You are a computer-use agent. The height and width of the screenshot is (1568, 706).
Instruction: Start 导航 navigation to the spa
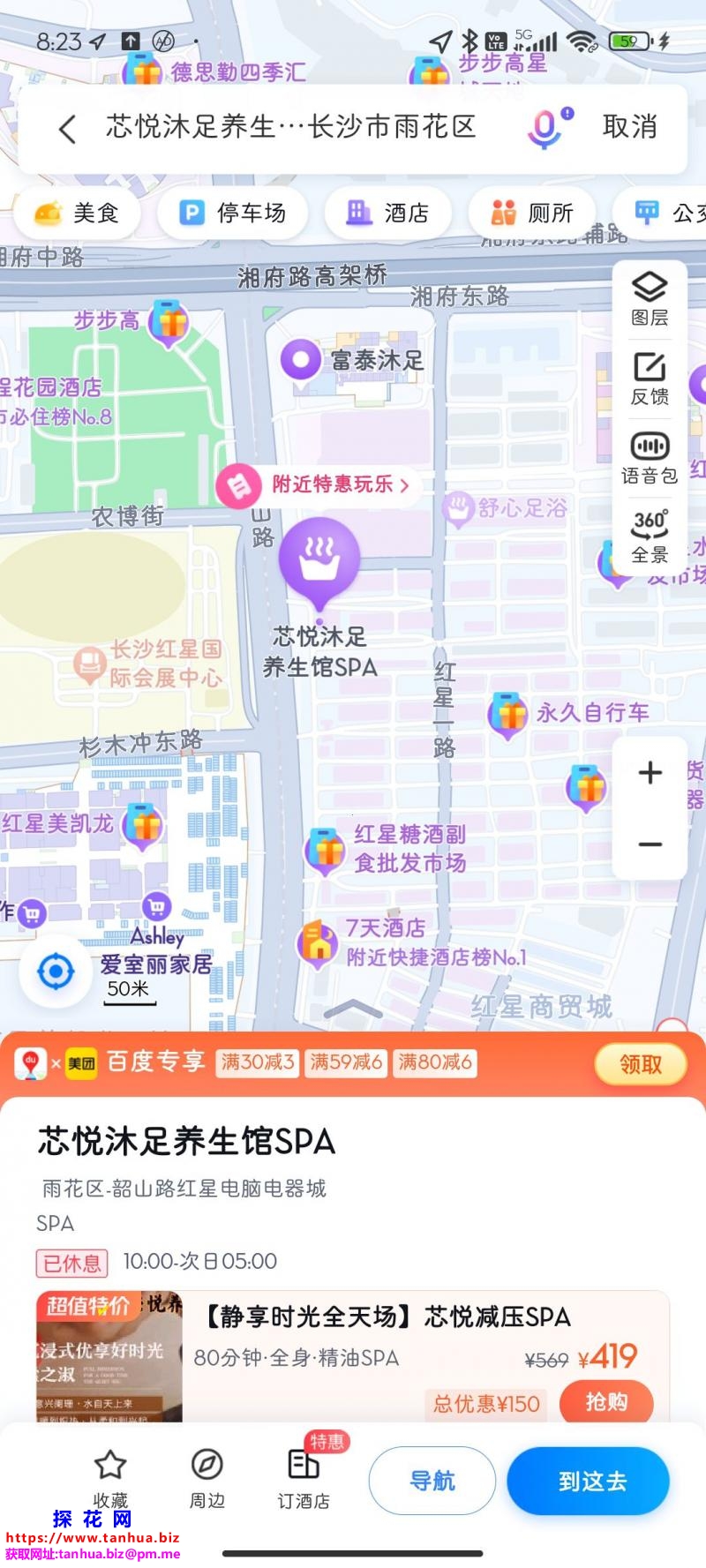(x=432, y=1481)
